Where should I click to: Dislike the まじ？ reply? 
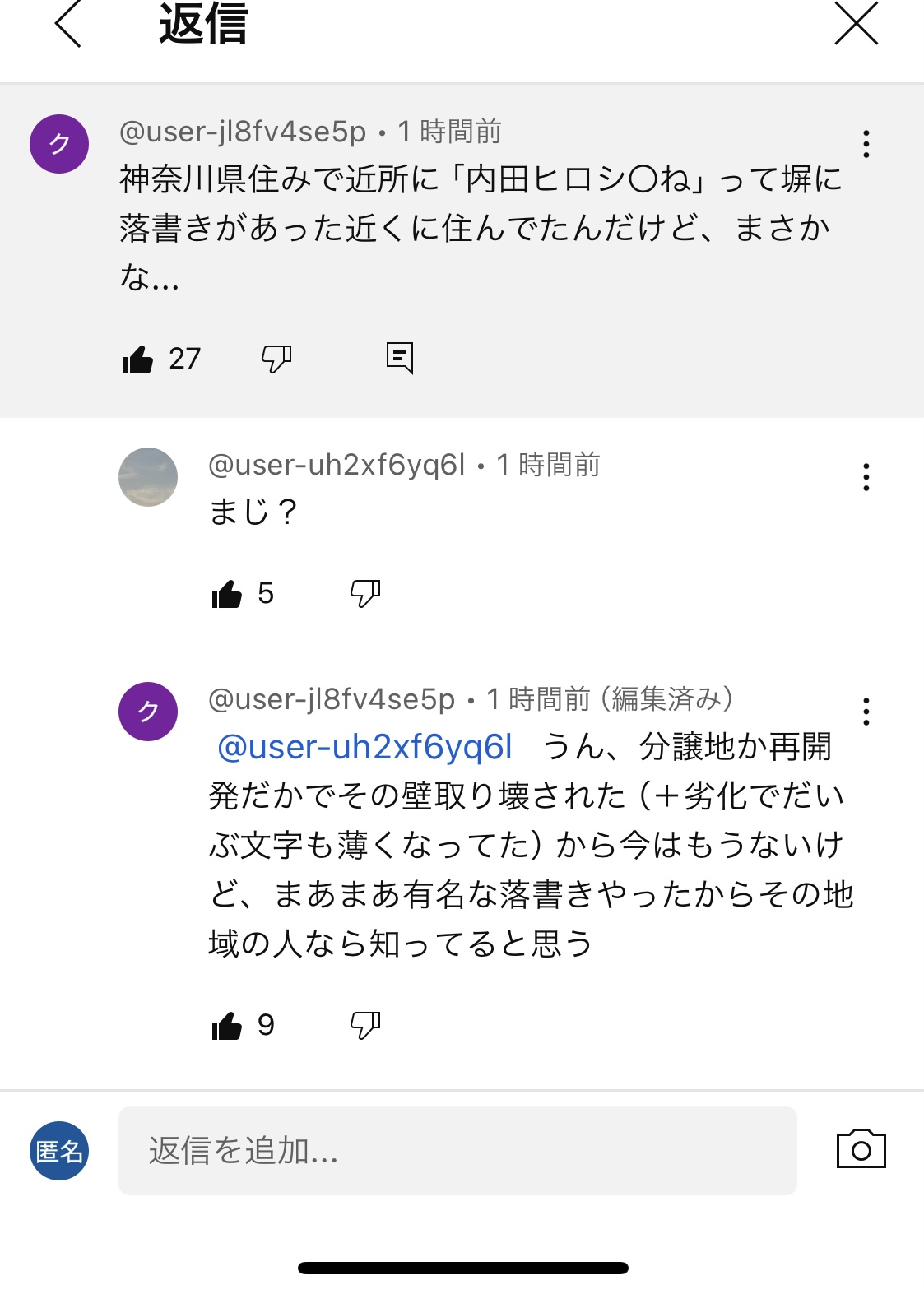[365, 593]
